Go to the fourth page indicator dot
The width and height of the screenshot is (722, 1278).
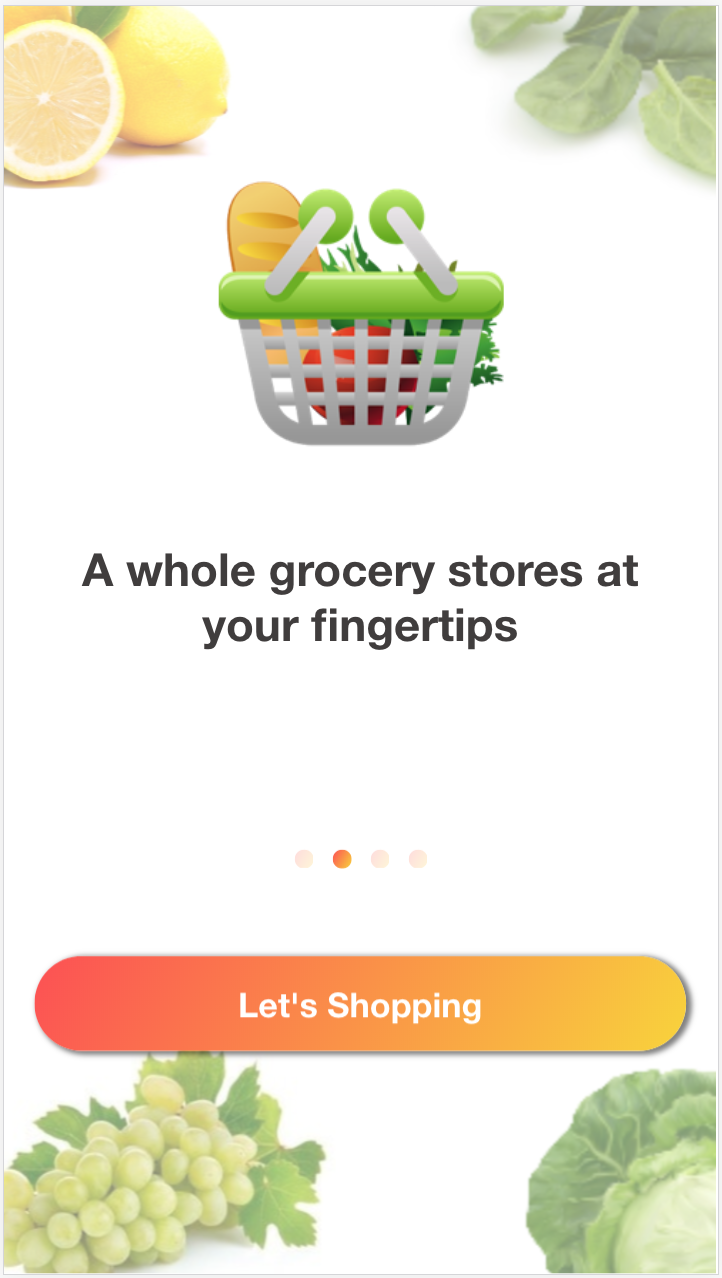pos(418,859)
